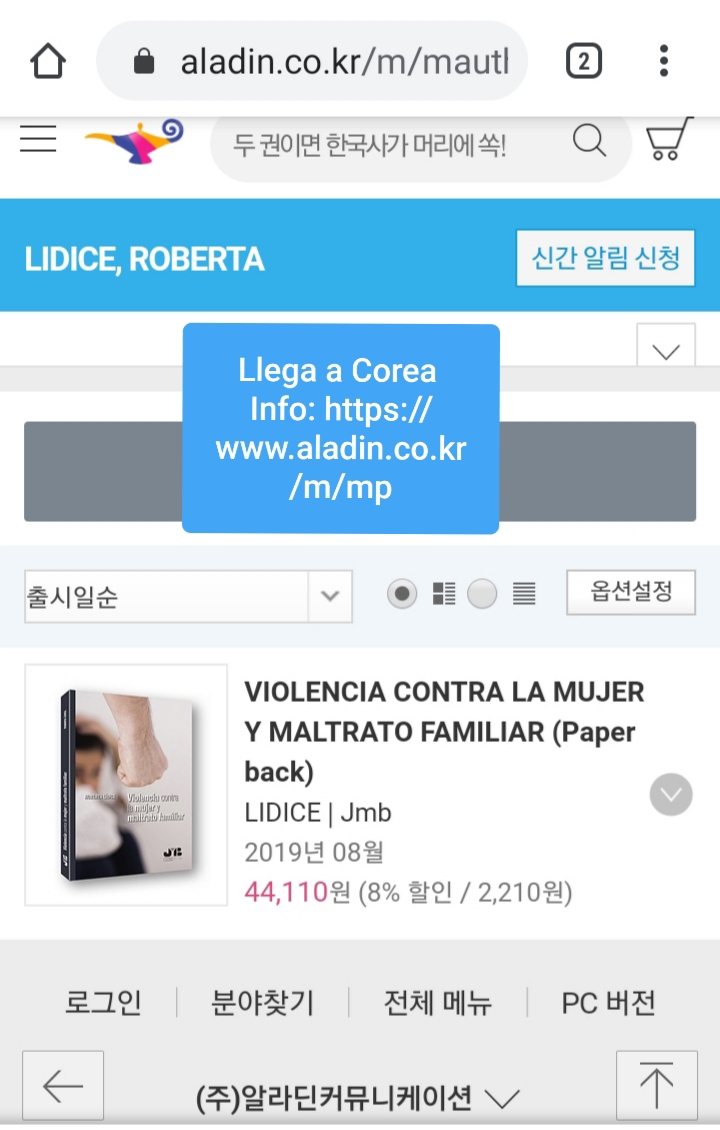Go back with the left arrow button
The height and width of the screenshot is (1130, 720).
tap(63, 1086)
